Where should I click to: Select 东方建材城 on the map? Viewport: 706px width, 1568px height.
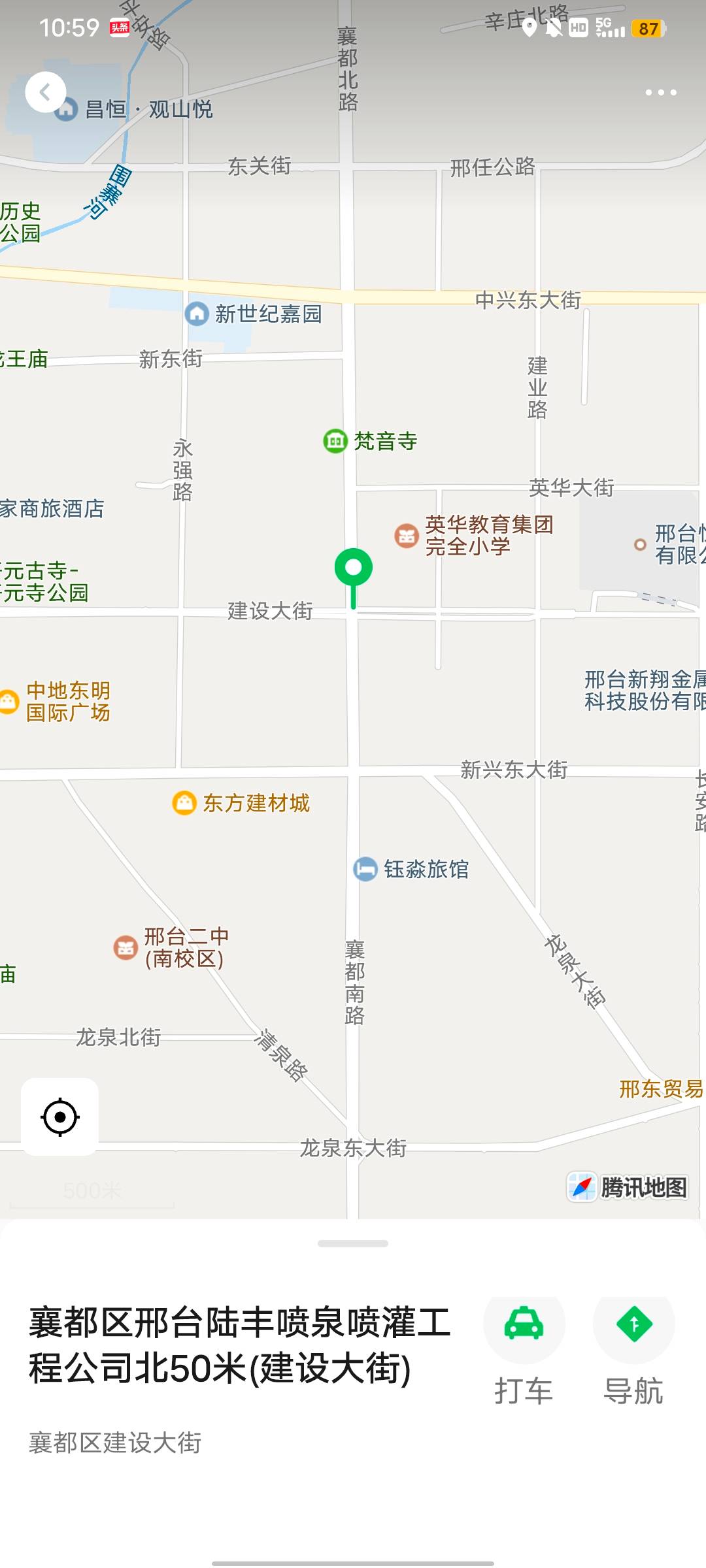184,803
